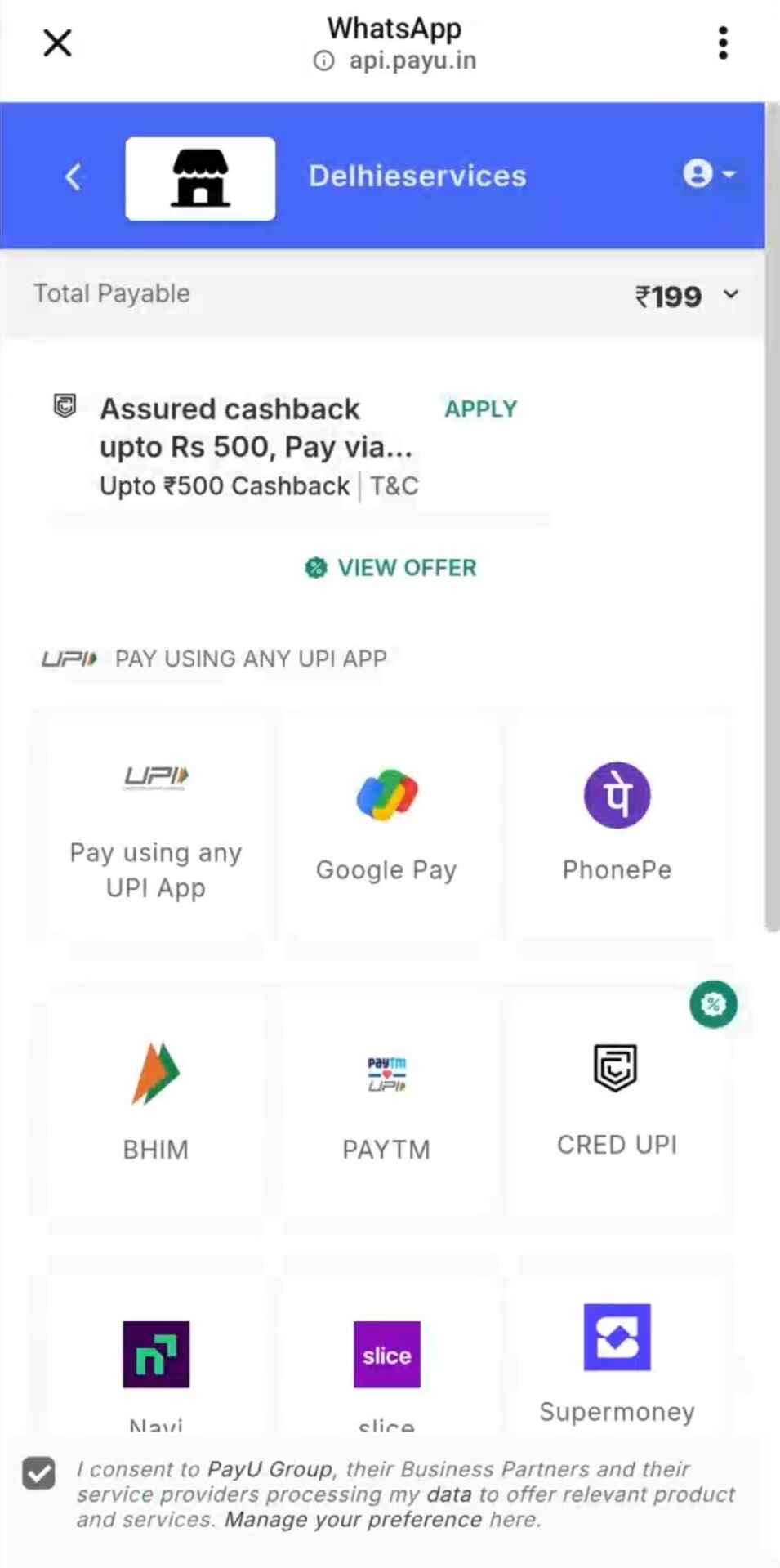Pay with BHIM app
780x1568 pixels.
point(156,1103)
